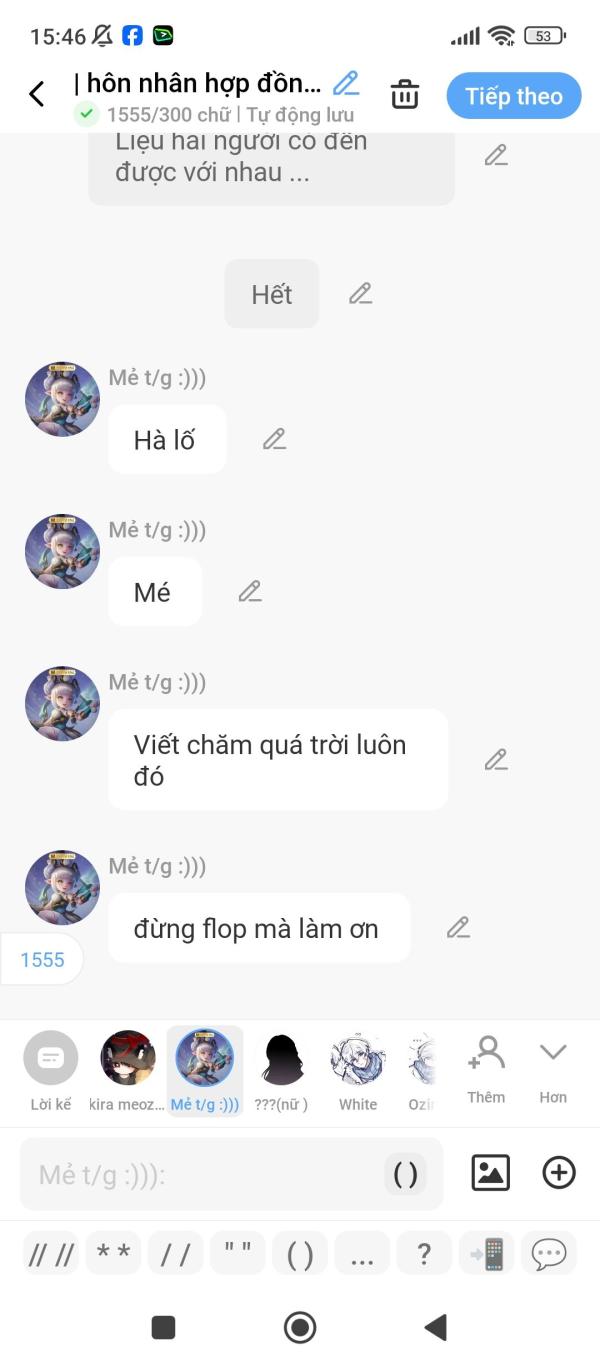Insert an image with the picture icon
The height and width of the screenshot is (1367, 600).
(x=491, y=1172)
